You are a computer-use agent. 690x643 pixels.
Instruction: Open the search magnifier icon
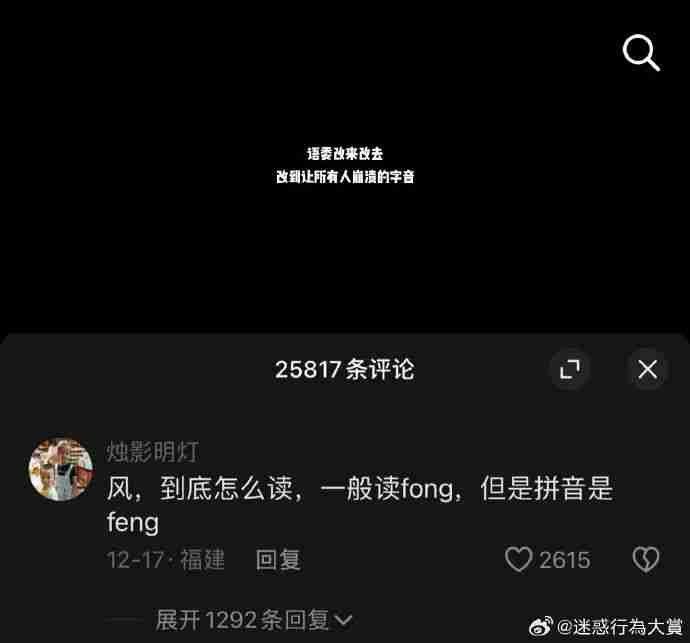[x=641, y=52]
